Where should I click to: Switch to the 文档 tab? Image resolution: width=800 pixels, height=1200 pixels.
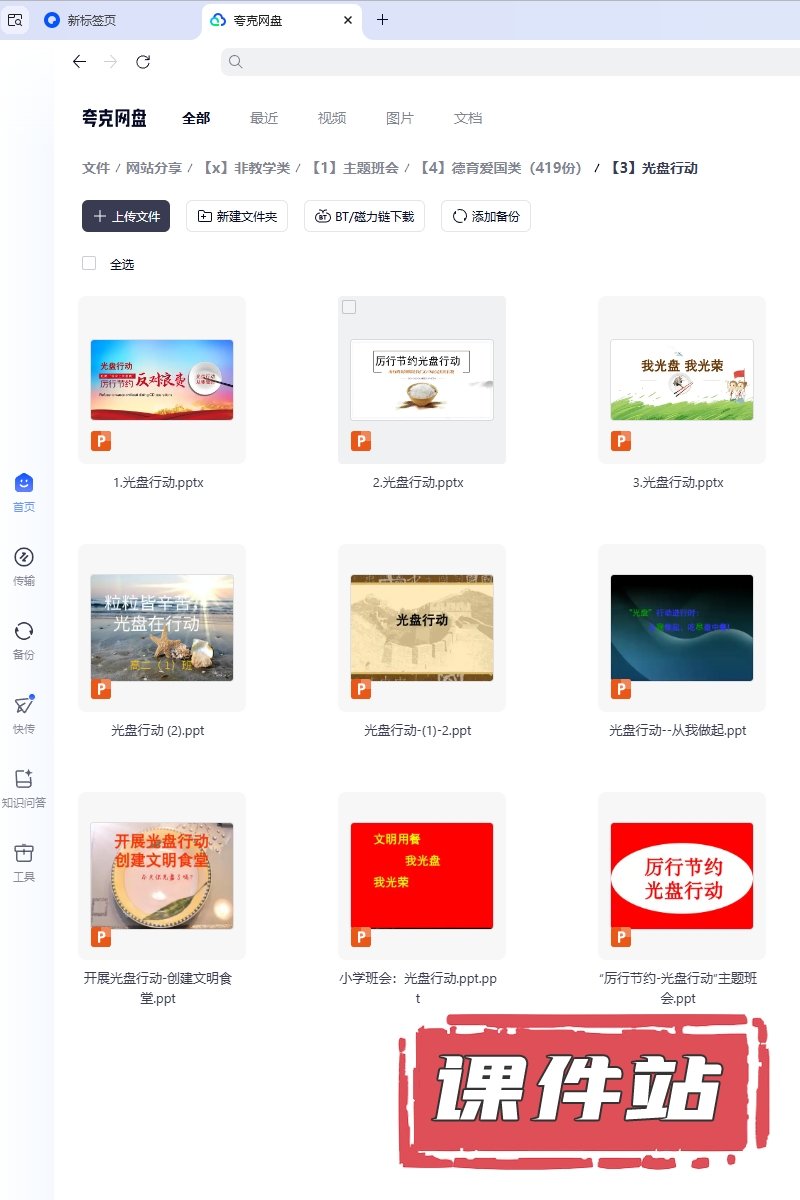click(468, 118)
